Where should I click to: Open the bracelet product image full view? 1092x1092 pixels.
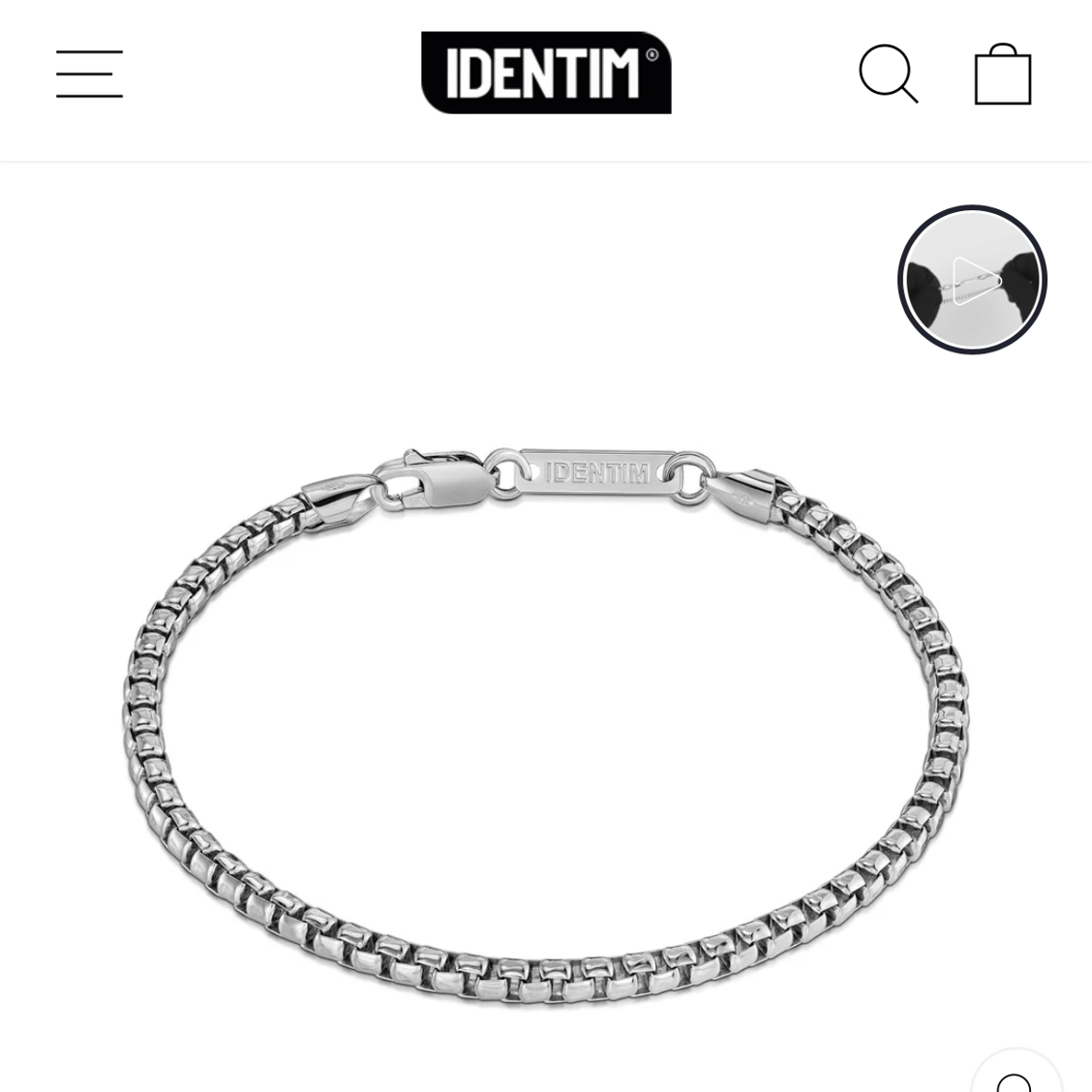[545, 716]
